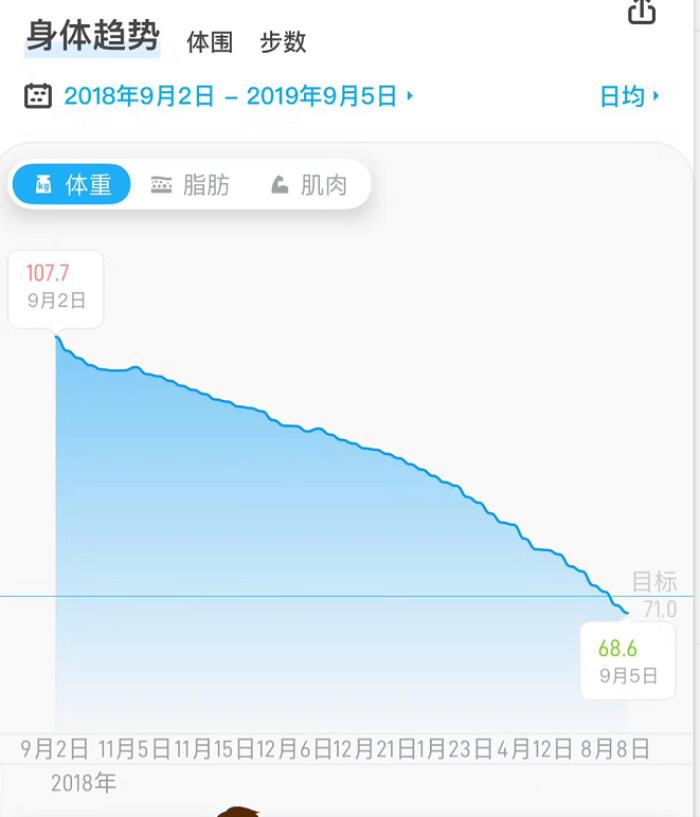This screenshot has width=700, height=817.
Task: Change the 日均 averaging option
Action: click(629, 96)
